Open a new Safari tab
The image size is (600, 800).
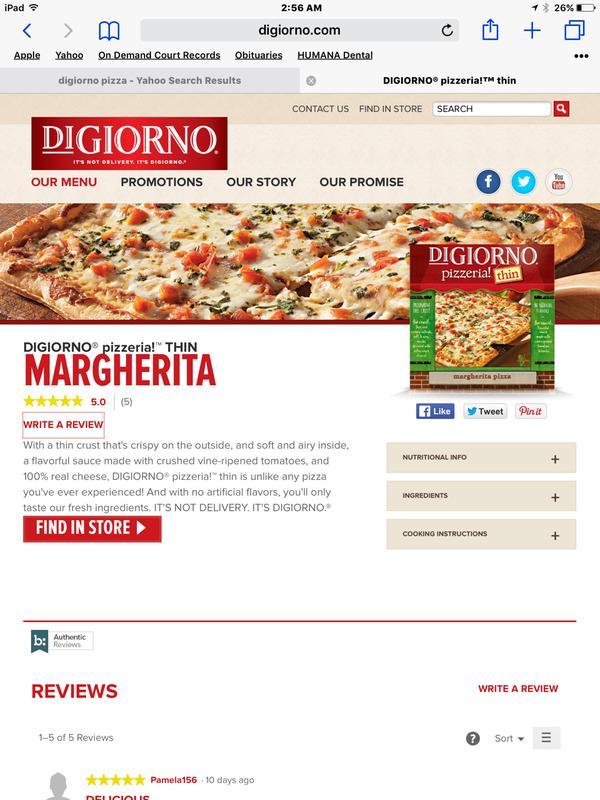click(x=532, y=31)
